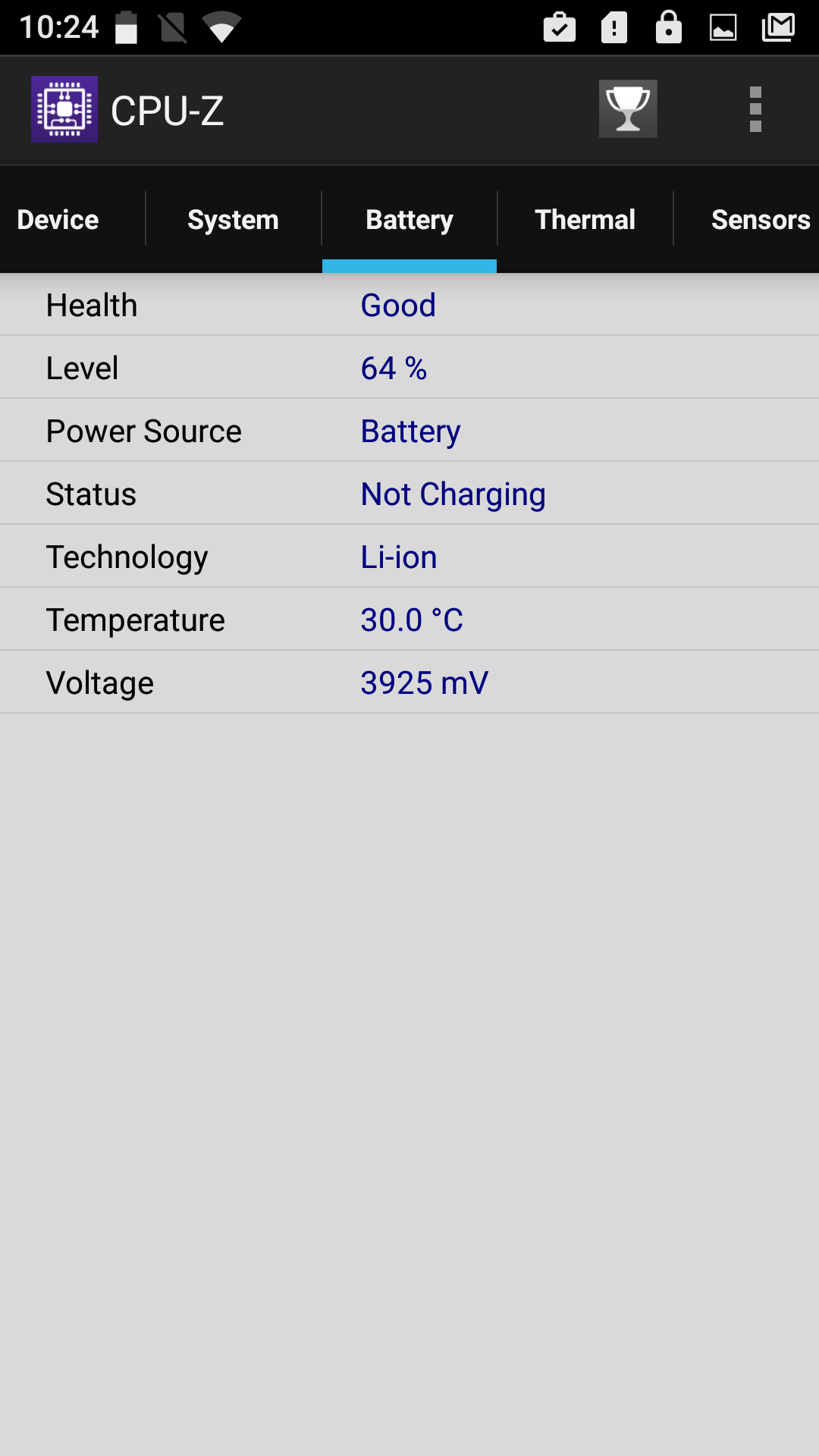This screenshot has width=819, height=1456.
Task: Switch to the System tab
Action: 233,220
